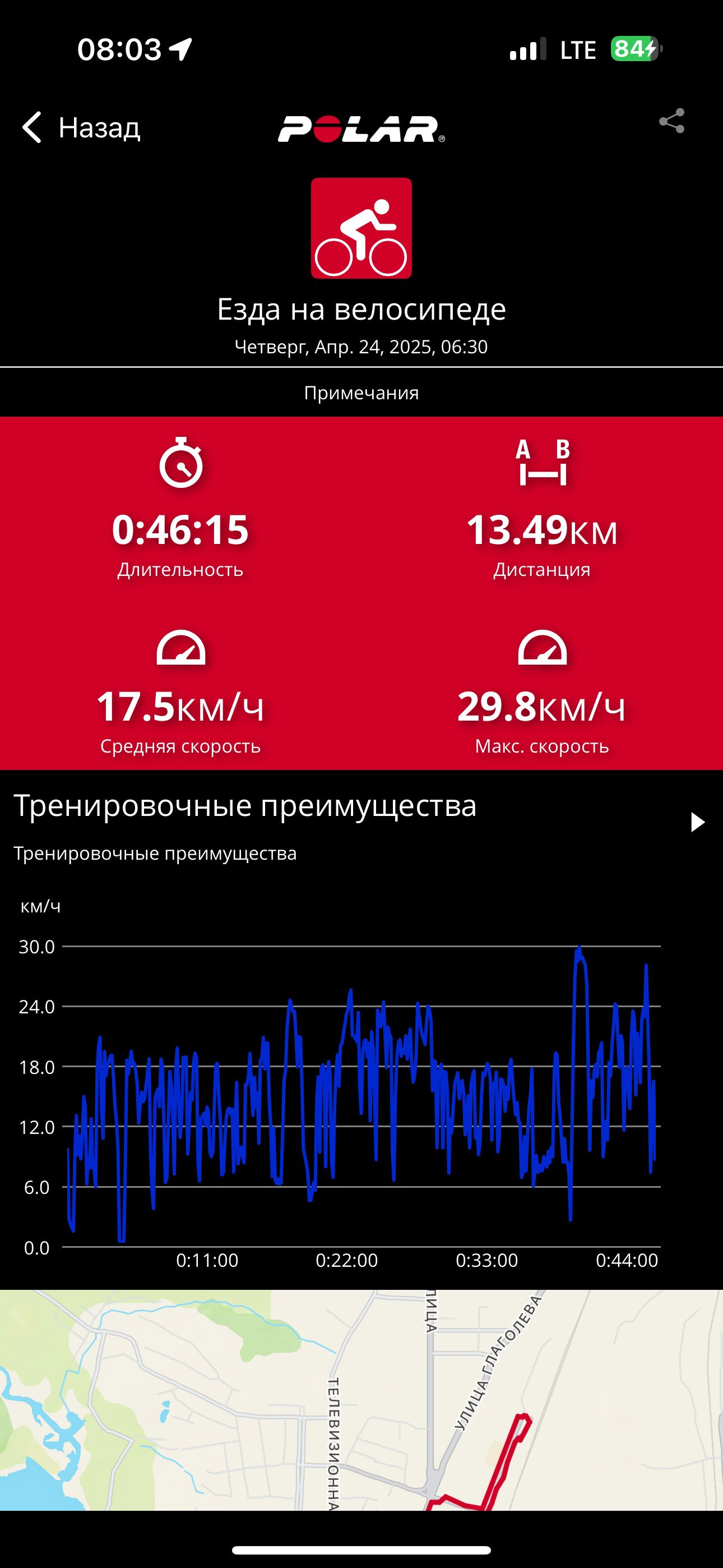Image resolution: width=723 pixels, height=1568 pixels.
Task: Expand Тренировочные преимущества with the arrow
Action: [697, 822]
